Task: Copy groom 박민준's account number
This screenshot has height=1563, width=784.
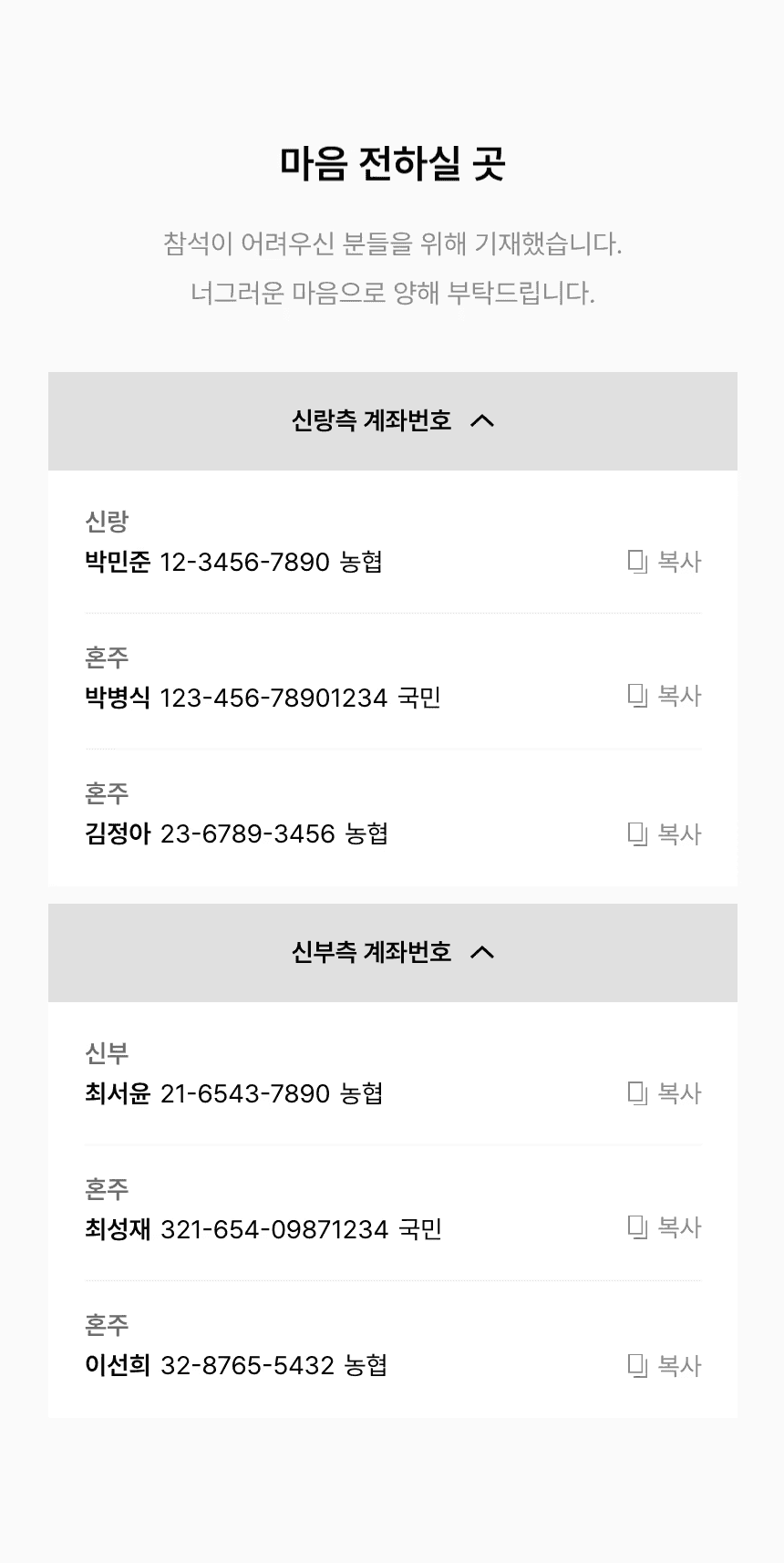Action: (x=663, y=562)
